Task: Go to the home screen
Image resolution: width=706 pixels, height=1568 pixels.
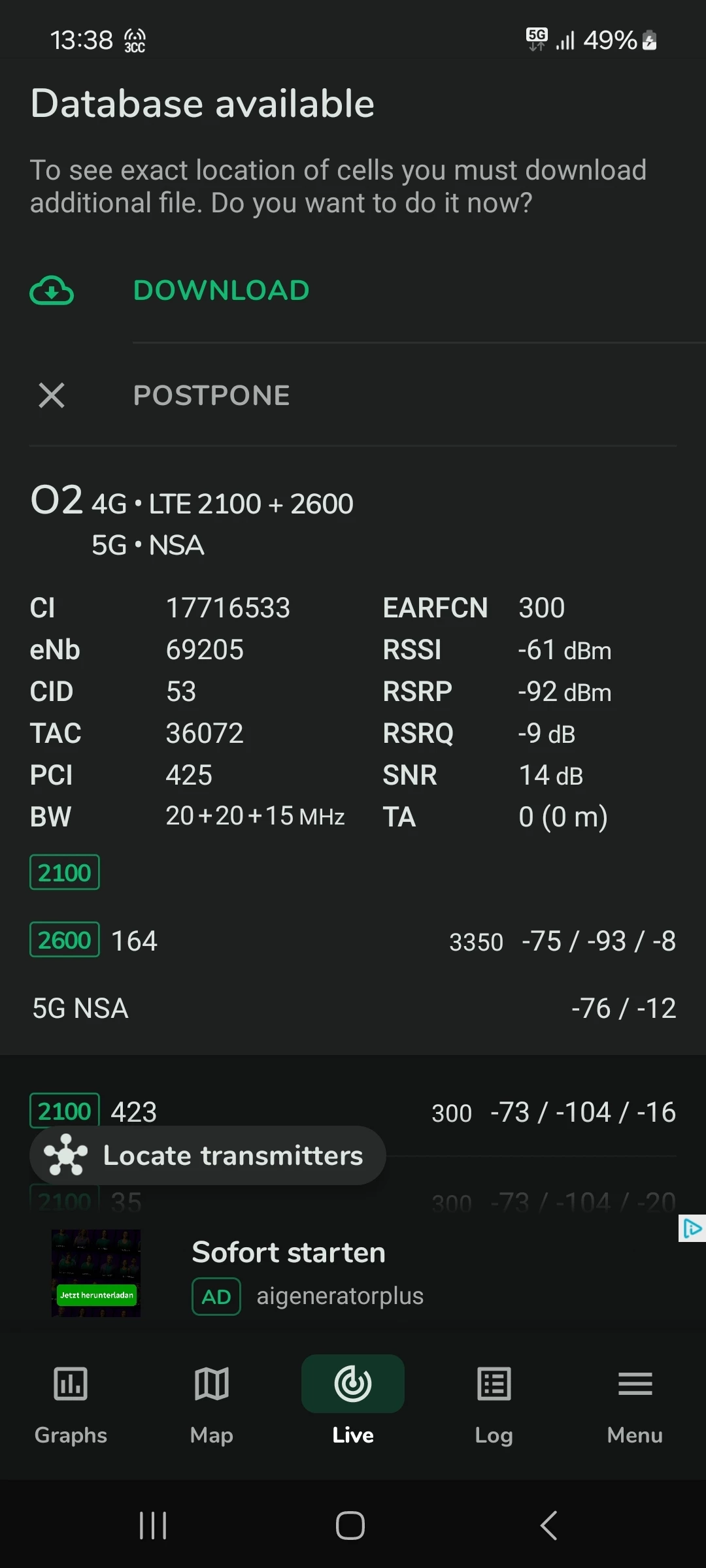Action: click(x=350, y=1526)
